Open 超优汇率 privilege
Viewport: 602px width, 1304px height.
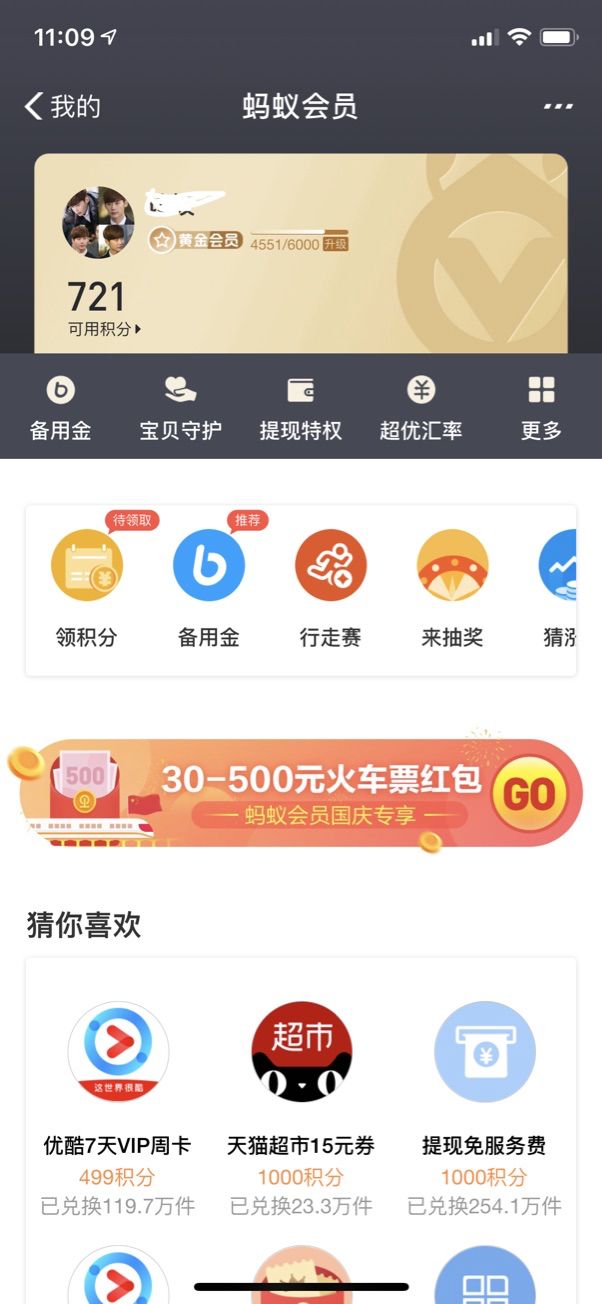tap(420, 408)
